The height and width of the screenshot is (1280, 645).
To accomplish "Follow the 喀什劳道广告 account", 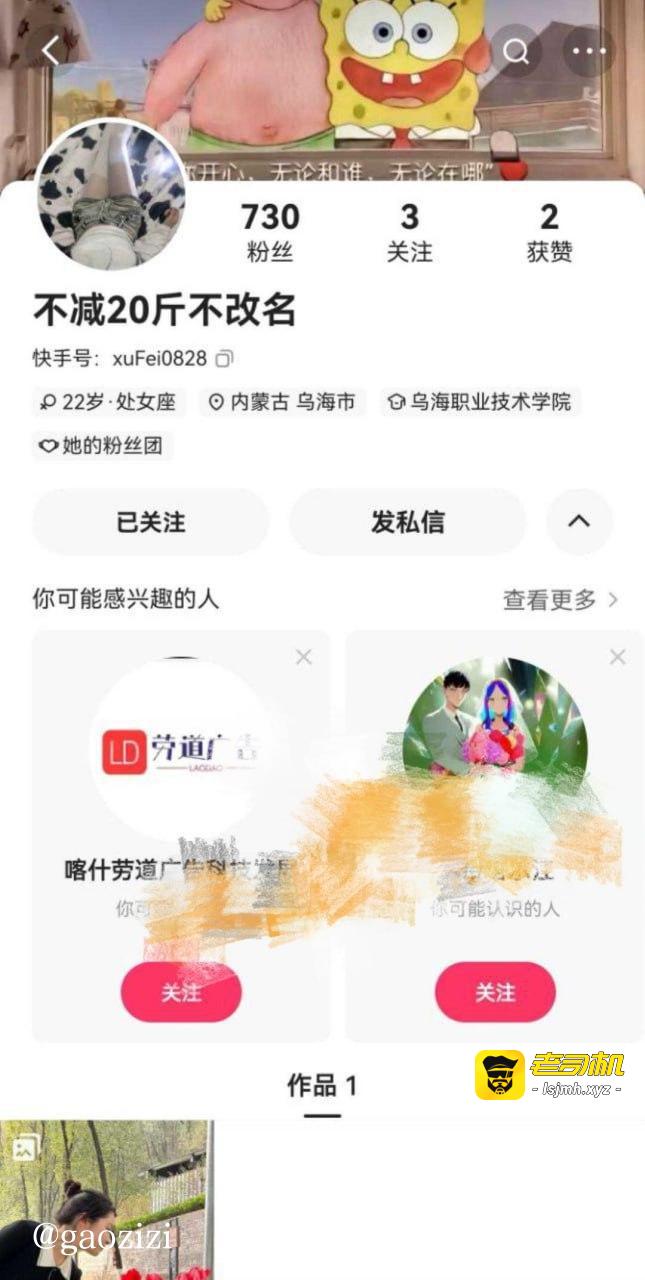I will [x=181, y=992].
